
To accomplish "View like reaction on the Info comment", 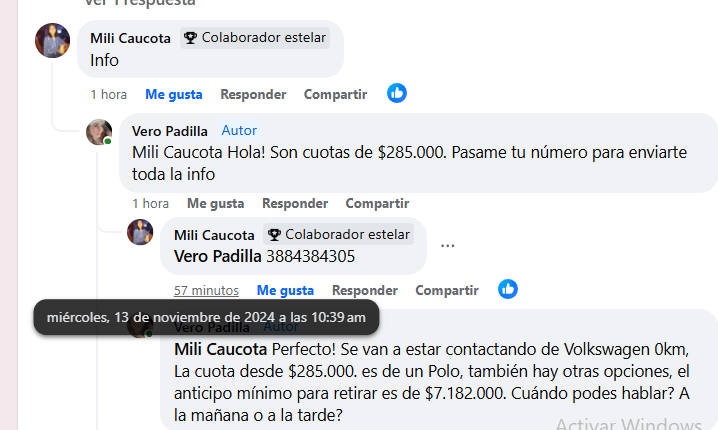I will click(397, 93).
